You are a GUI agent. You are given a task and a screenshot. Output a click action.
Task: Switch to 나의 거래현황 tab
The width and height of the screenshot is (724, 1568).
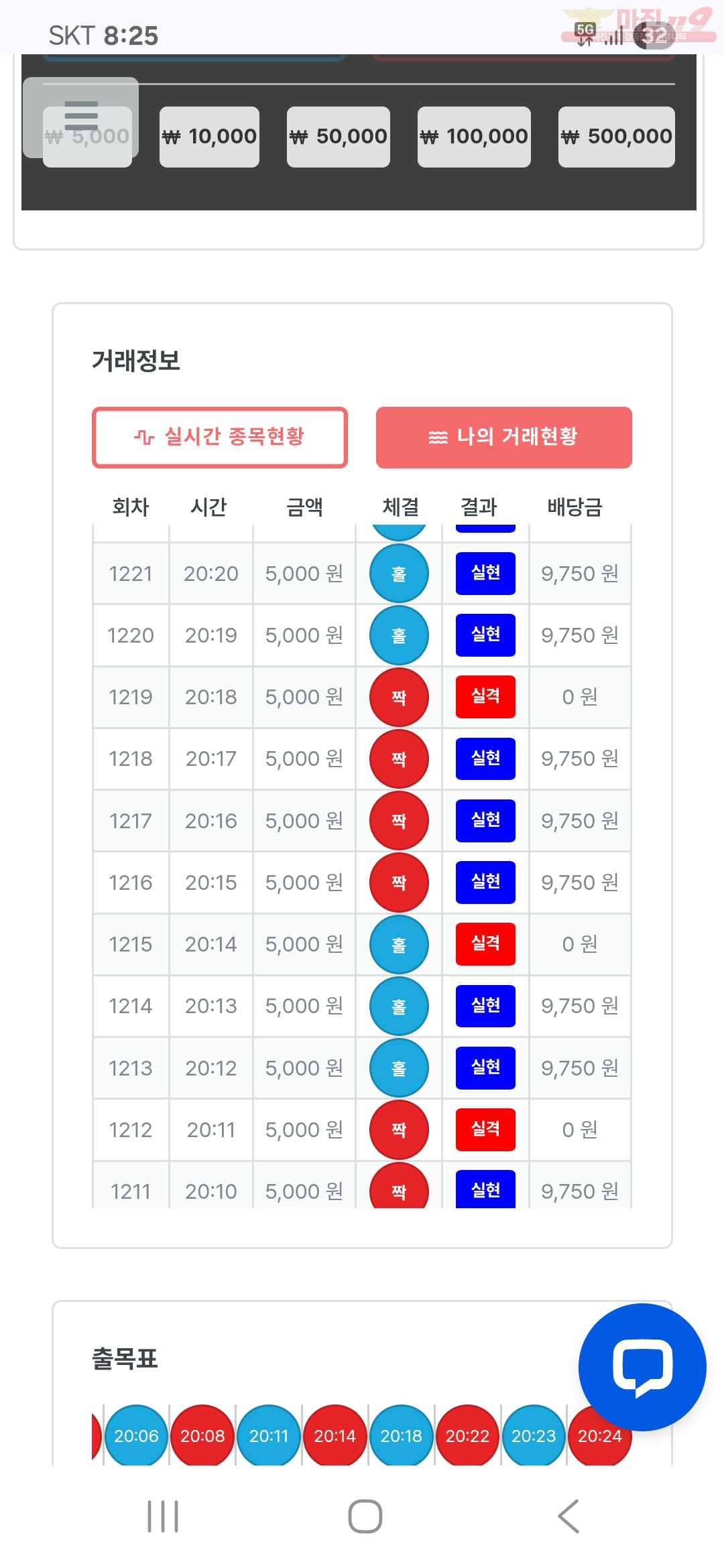pos(503,437)
